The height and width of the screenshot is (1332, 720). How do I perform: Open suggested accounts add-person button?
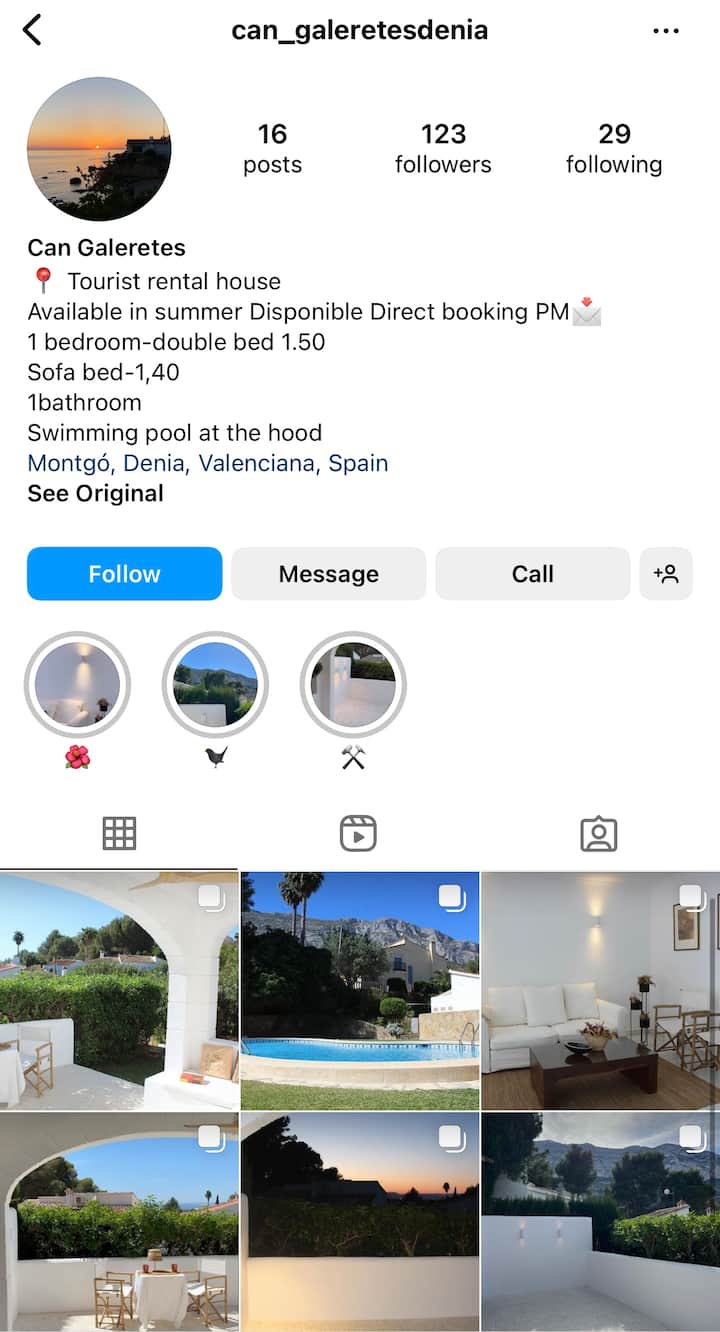666,574
